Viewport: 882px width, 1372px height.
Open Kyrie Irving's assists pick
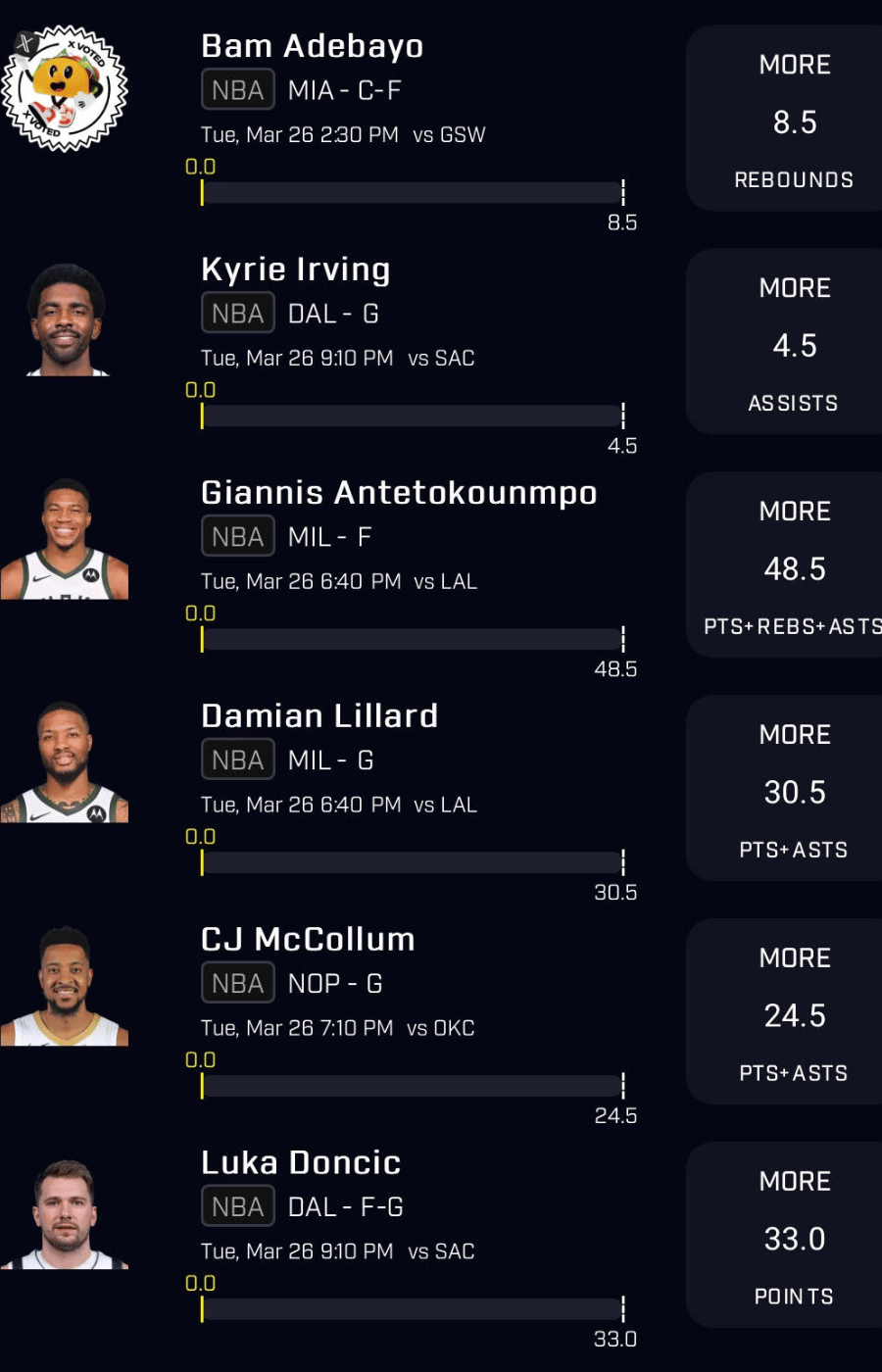[x=794, y=343]
